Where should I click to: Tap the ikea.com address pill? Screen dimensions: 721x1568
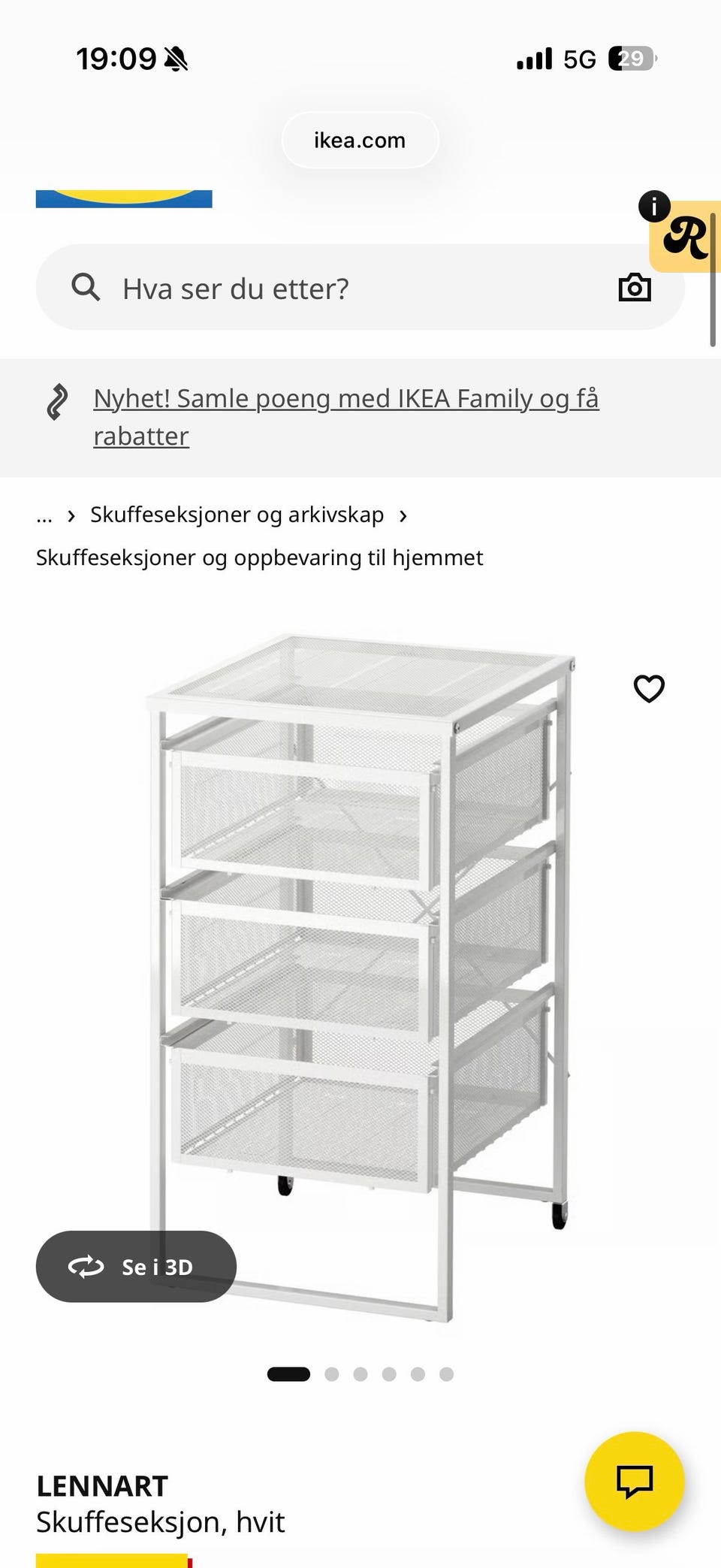tap(359, 140)
